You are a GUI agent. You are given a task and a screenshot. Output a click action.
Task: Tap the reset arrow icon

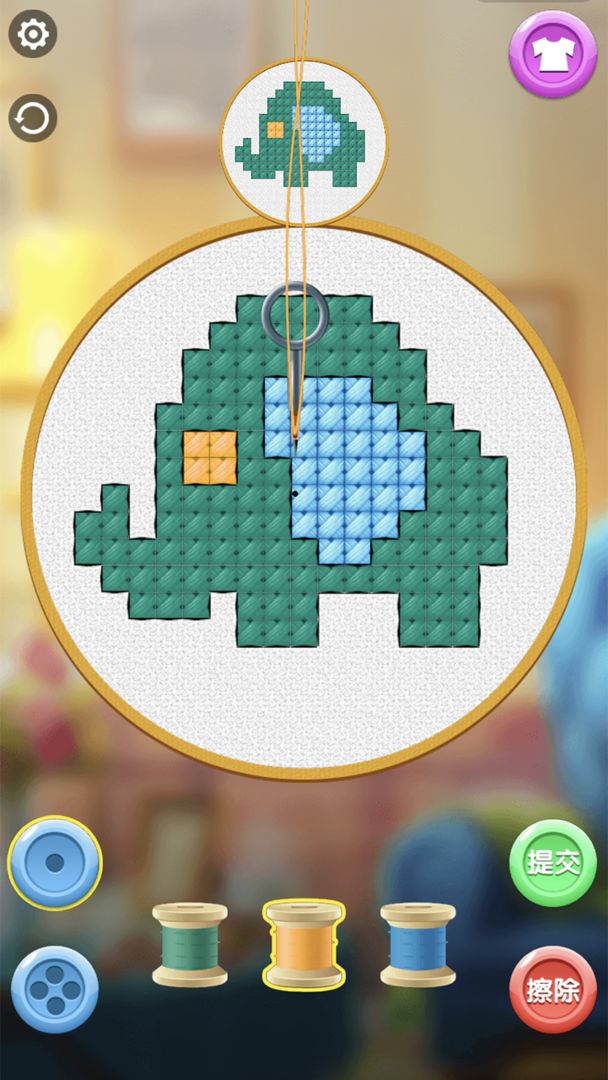pyautogui.click(x=33, y=120)
